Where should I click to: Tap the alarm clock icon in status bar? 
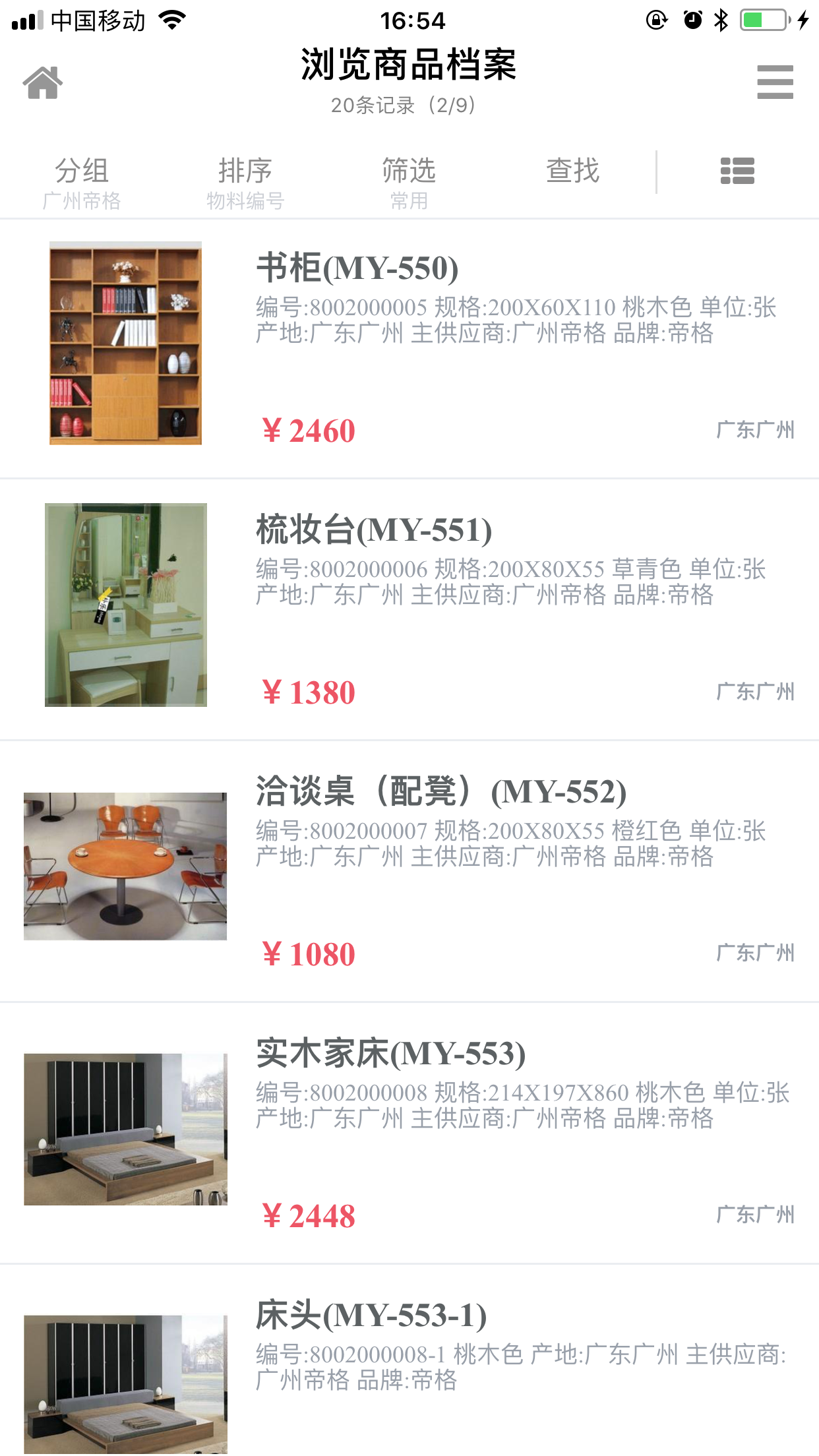point(690,20)
